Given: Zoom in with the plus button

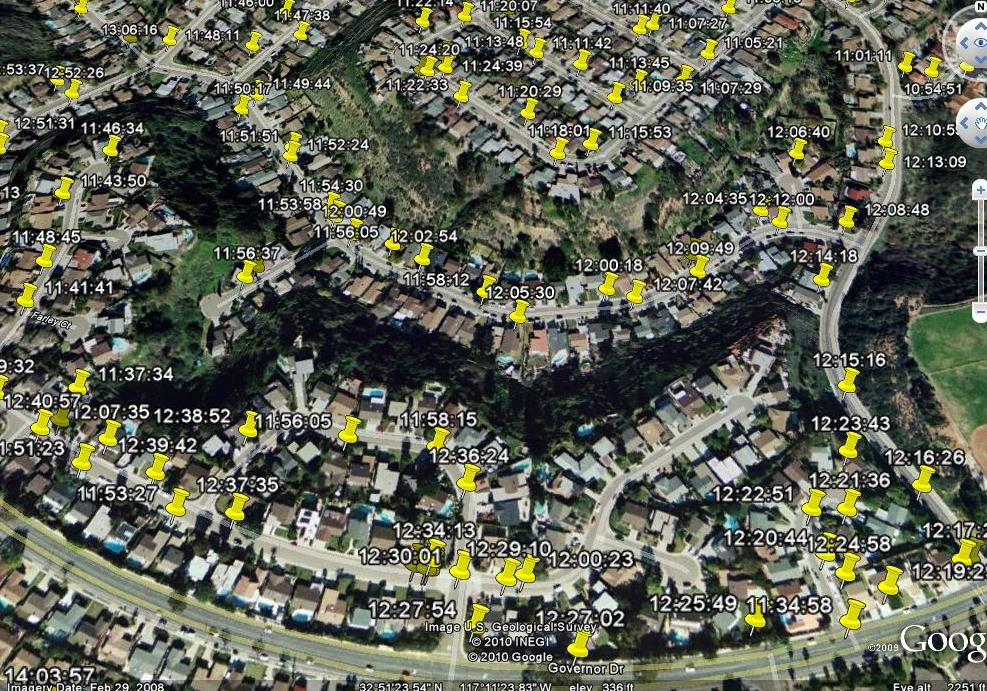Looking at the screenshot, I should 980,189.
